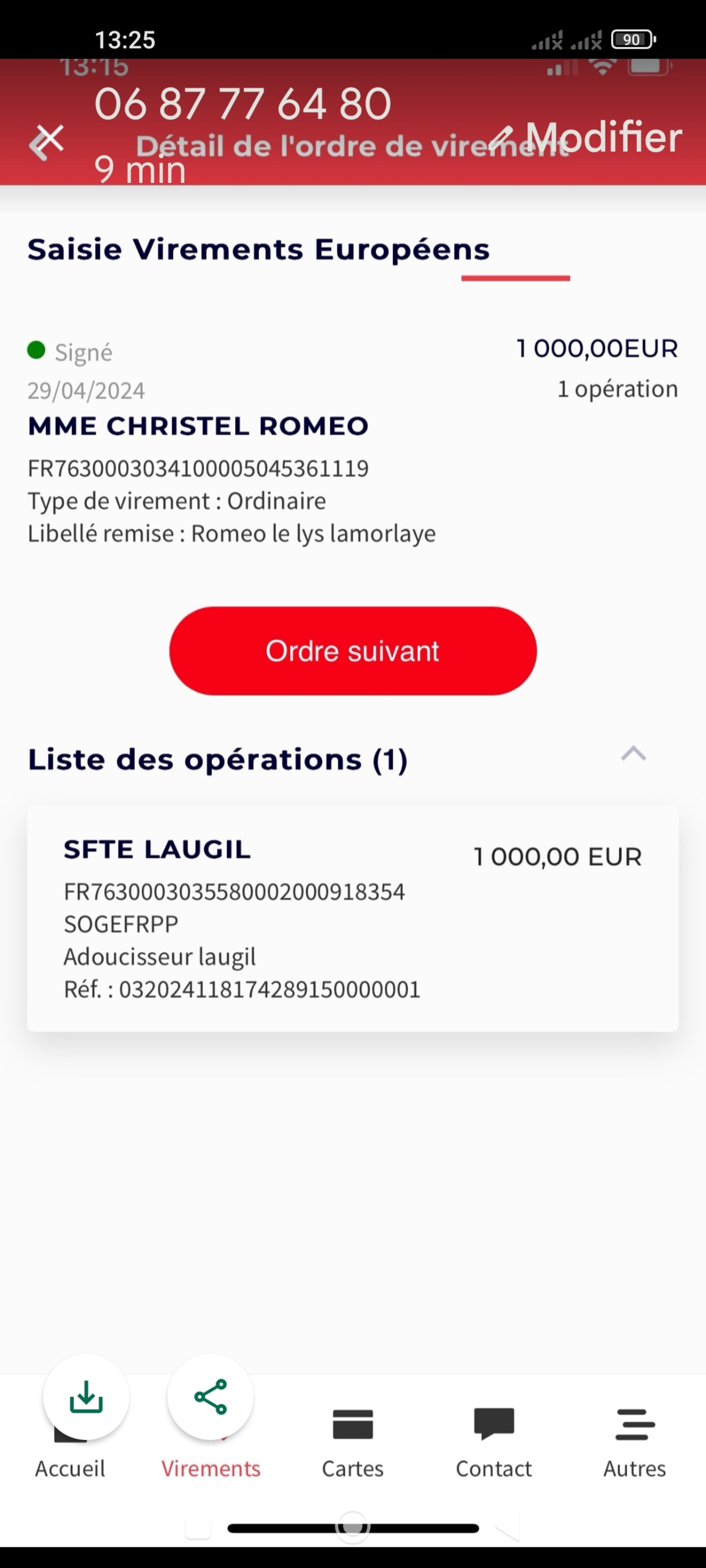The width and height of the screenshot is (706, 1568).
Task: Open the SFTE LAUGIL operation card
Action: 353,918
